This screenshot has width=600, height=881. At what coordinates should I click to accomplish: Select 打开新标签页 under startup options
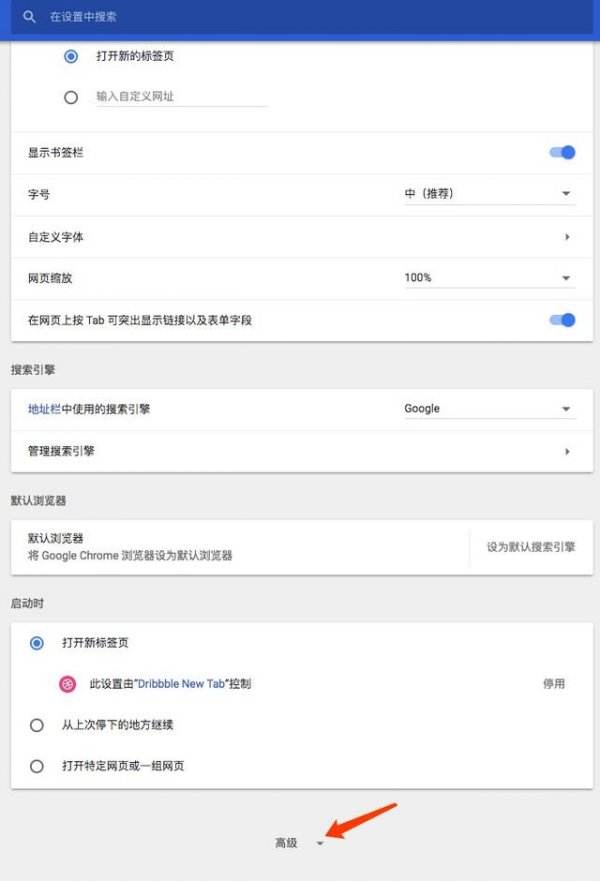(x=37, y=643)
